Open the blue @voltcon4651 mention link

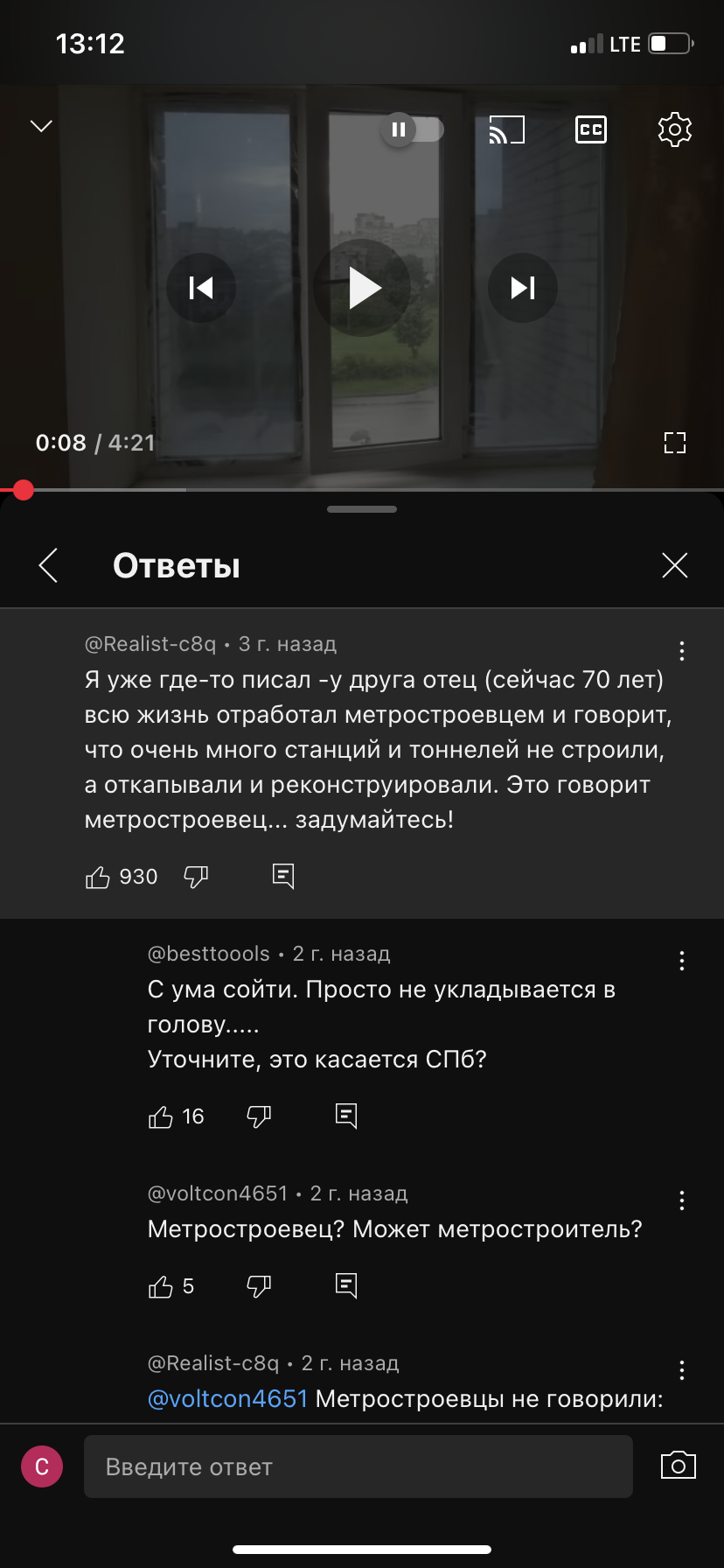228,1398
